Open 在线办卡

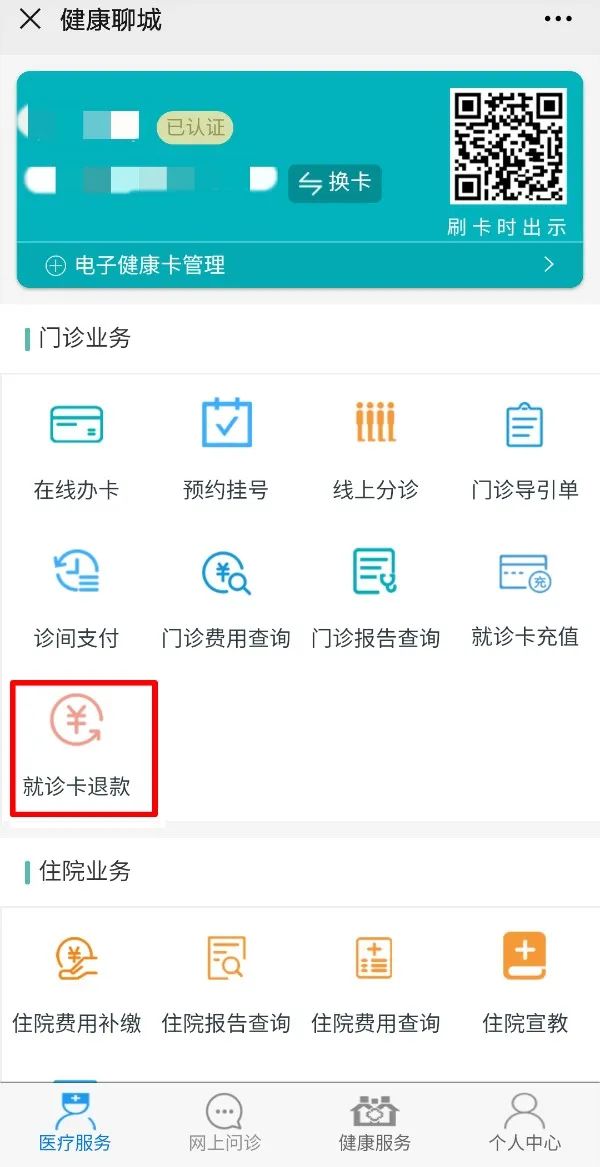click(76, 449)
